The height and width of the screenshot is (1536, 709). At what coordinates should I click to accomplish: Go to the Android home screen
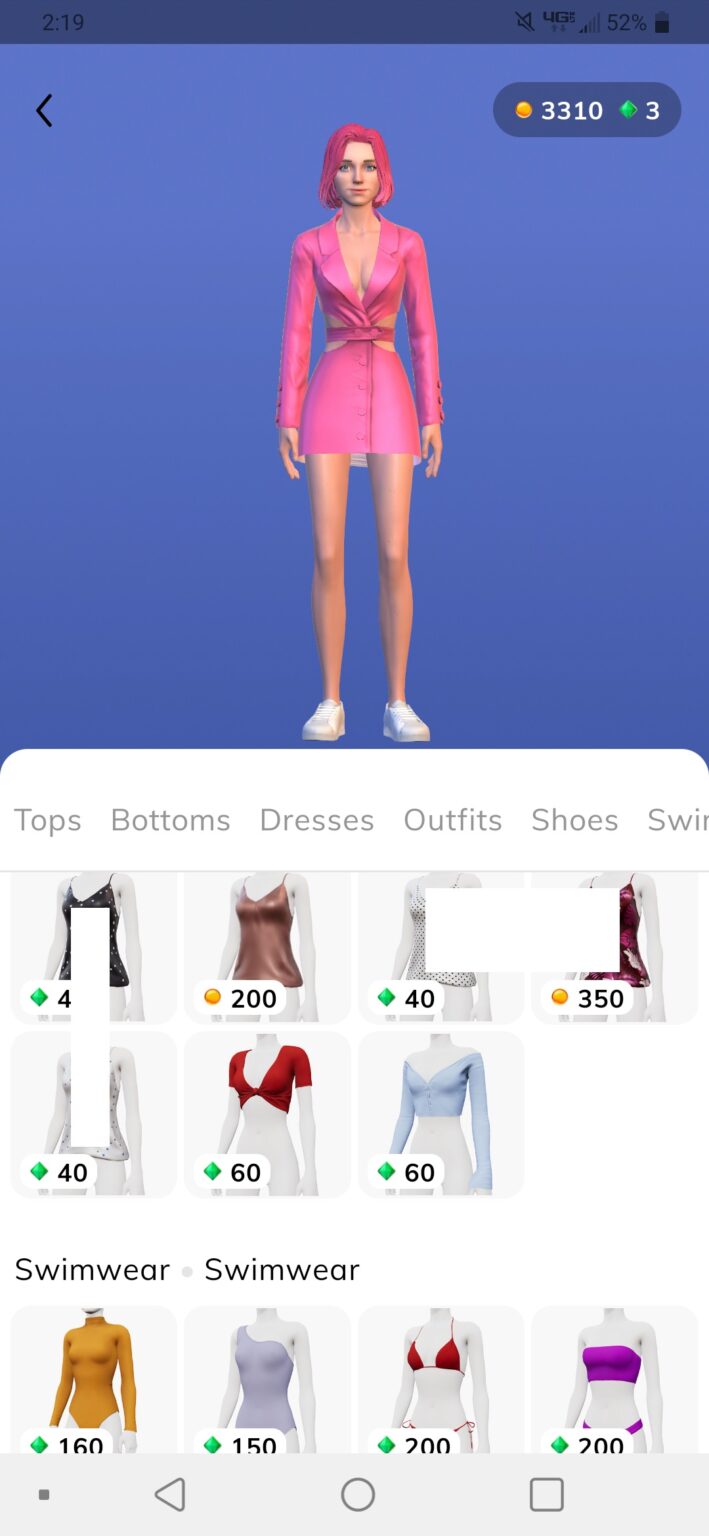[357, 1494]
